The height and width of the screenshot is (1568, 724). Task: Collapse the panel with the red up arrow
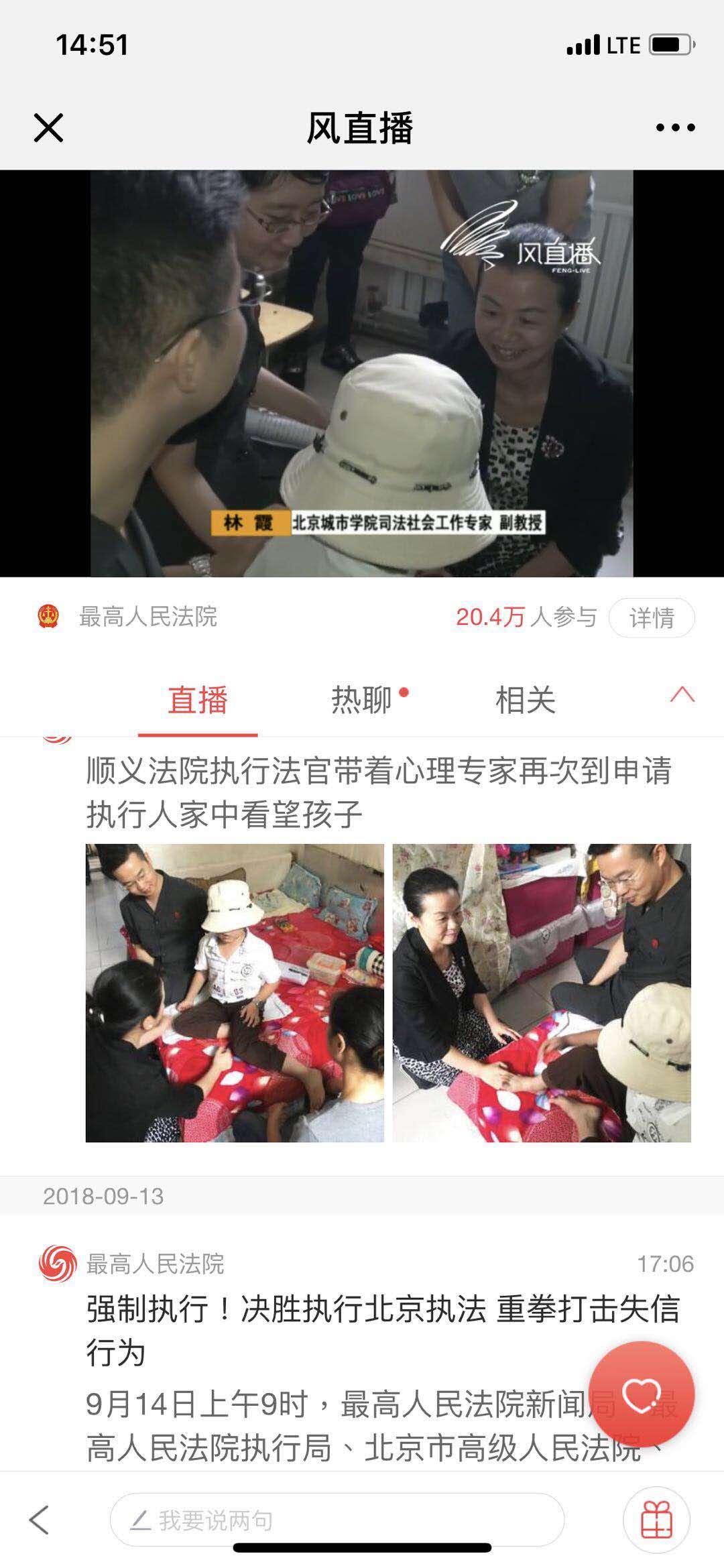click(682, 695)
